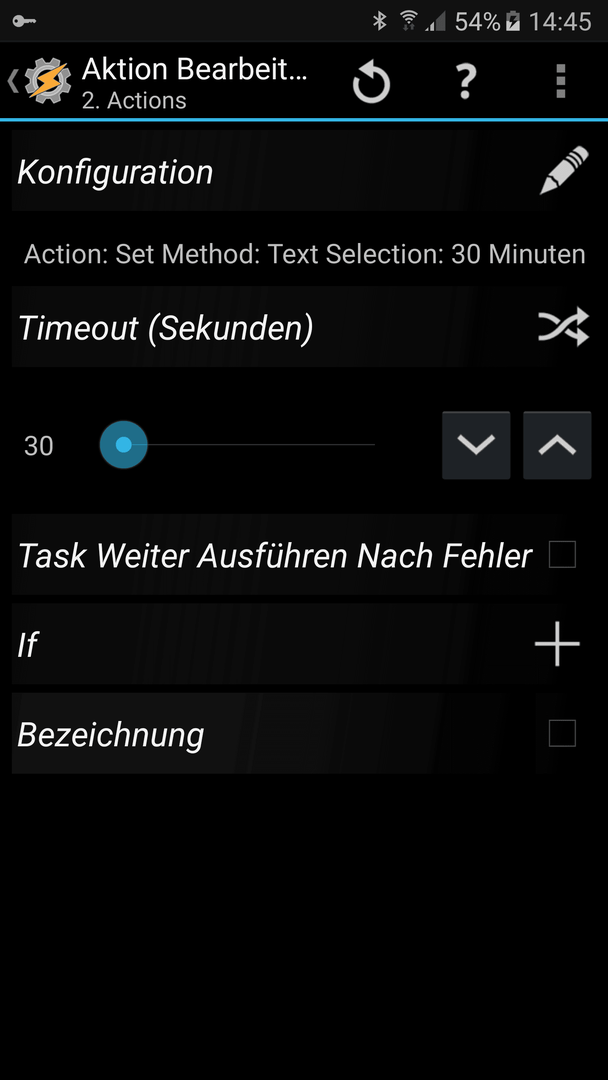Screen dimensions: 608x1080
Task: Tap the Timeout slider handle
Action: click(x=124, y=445)
